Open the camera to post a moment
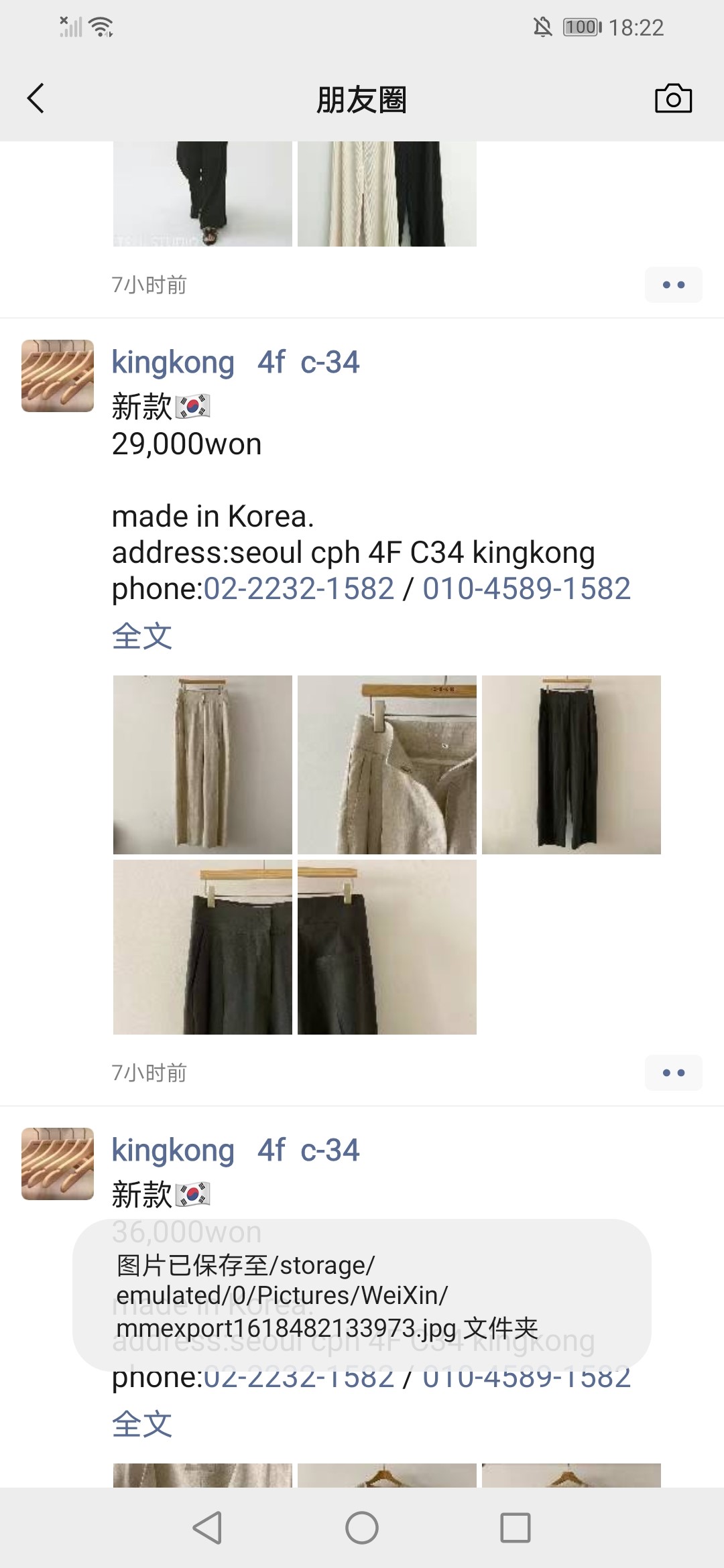 673,99
